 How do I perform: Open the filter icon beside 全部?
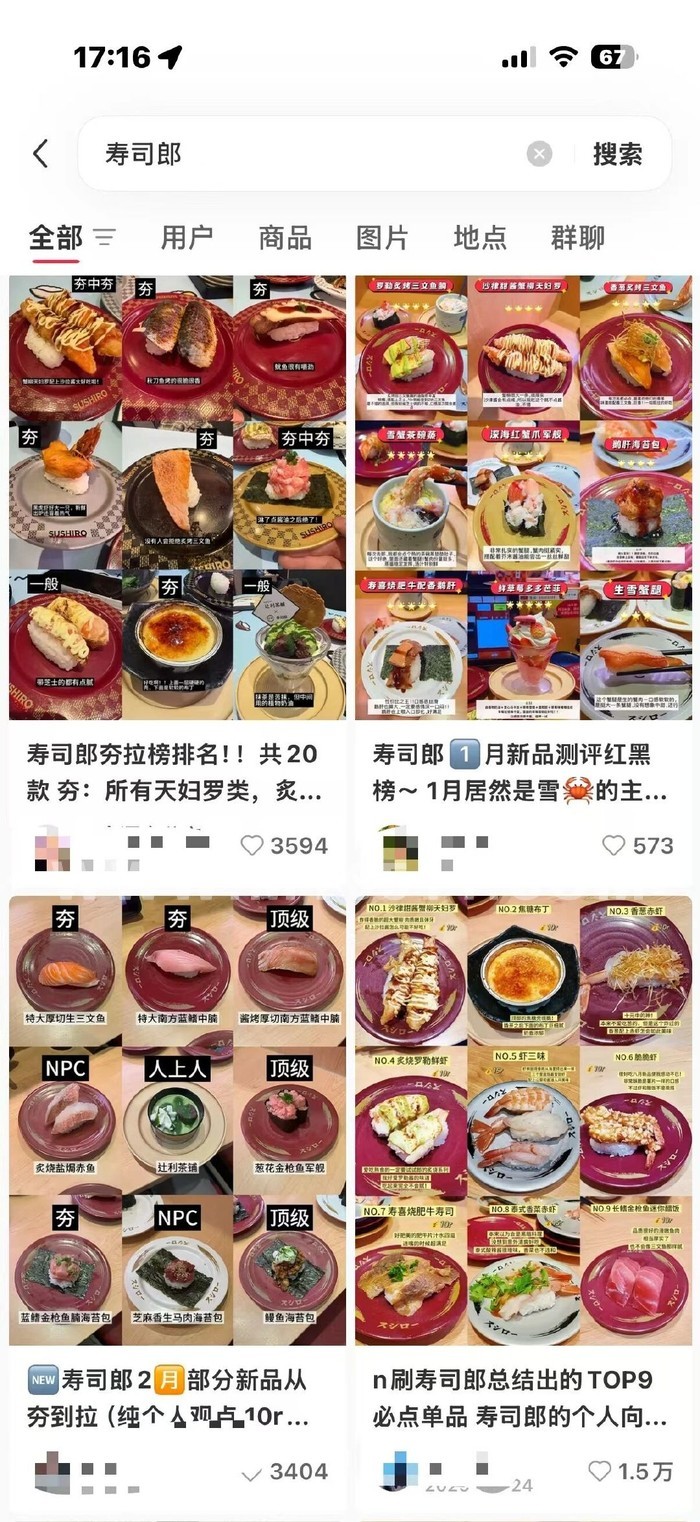pyautogui.click(x=105, y=238)
